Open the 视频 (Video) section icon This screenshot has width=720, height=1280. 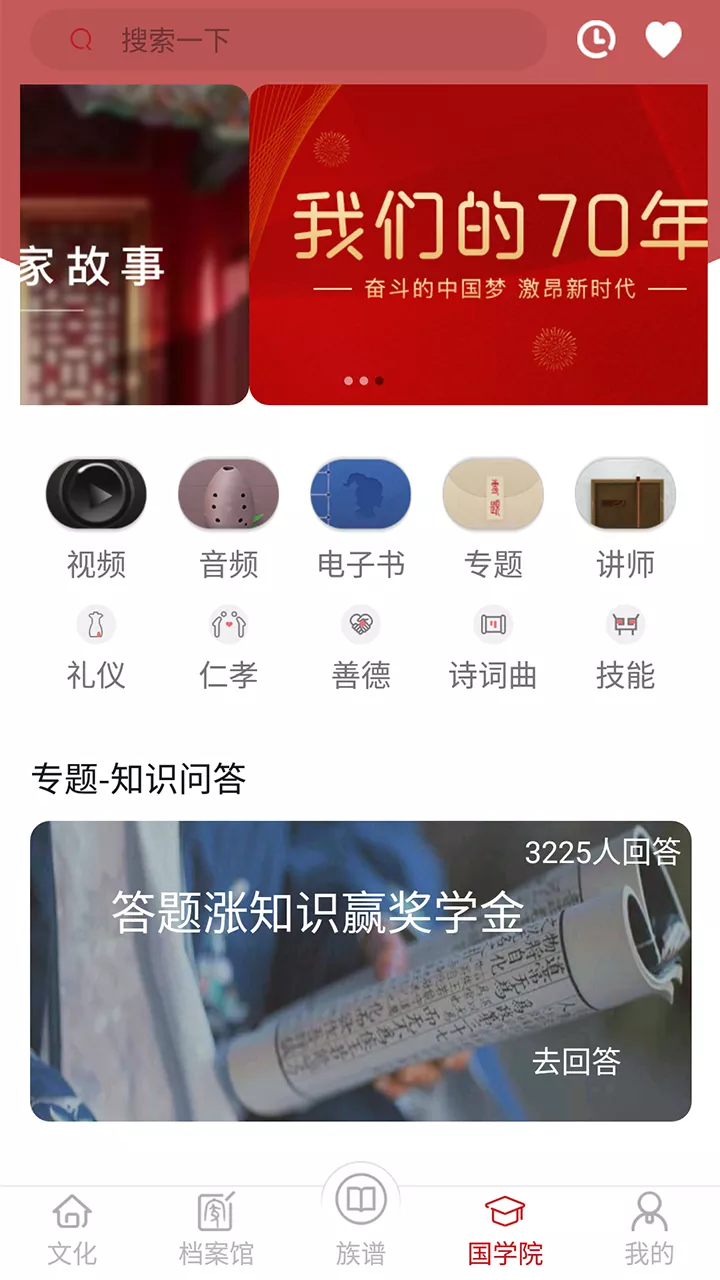pos(95,494)
